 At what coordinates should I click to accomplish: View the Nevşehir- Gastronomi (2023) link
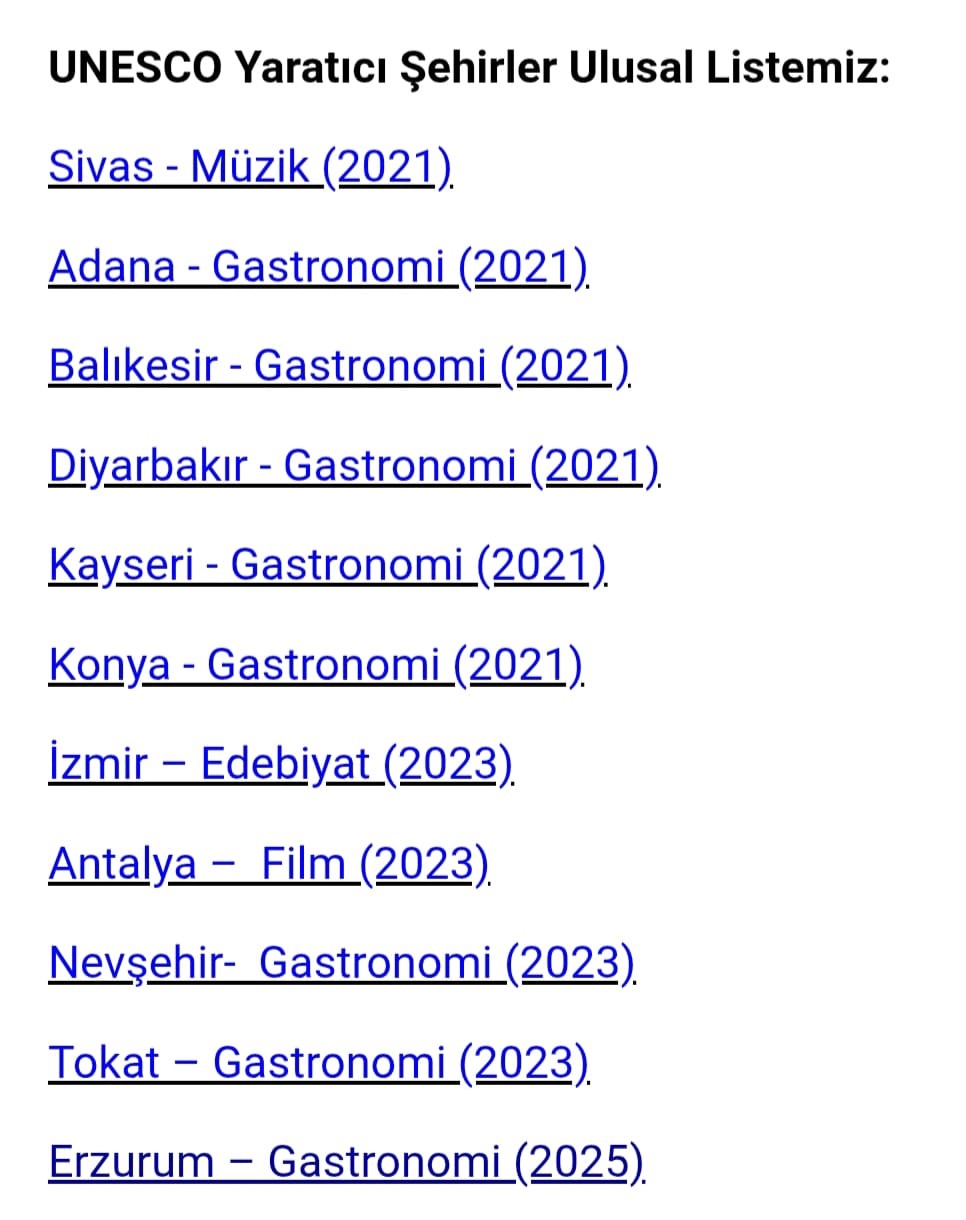341,963
